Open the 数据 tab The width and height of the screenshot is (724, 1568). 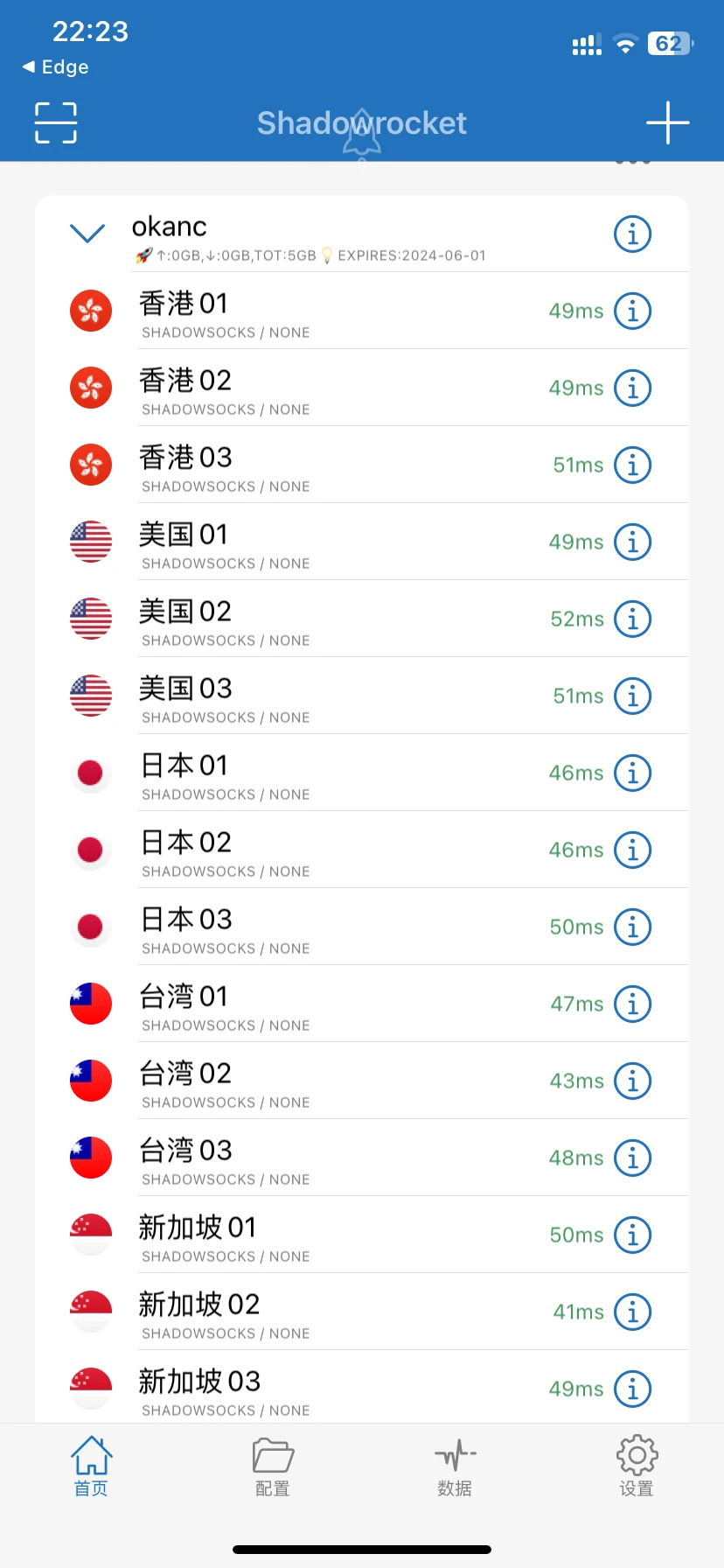(455, 1466)
